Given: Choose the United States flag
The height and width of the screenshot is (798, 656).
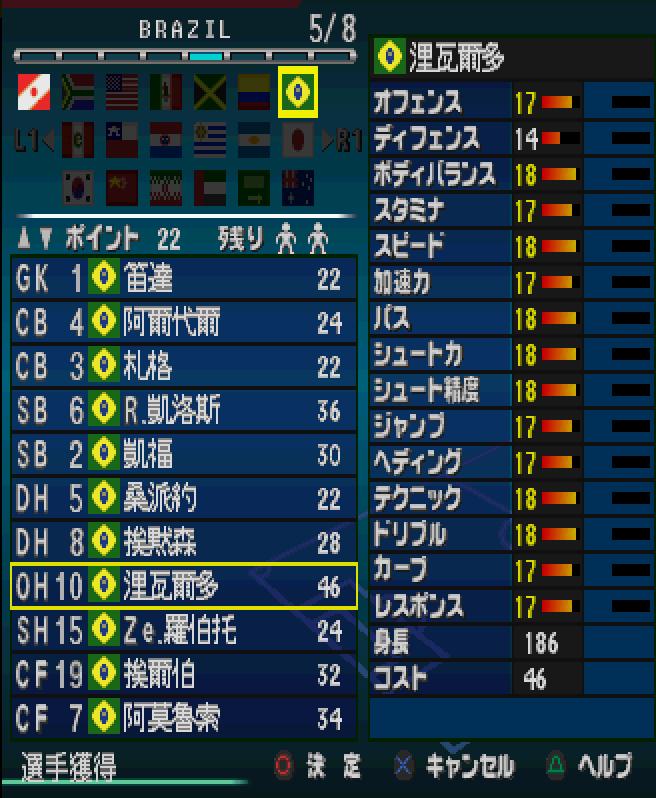Looking at the screenshot, I should click(x=121, y=92).
